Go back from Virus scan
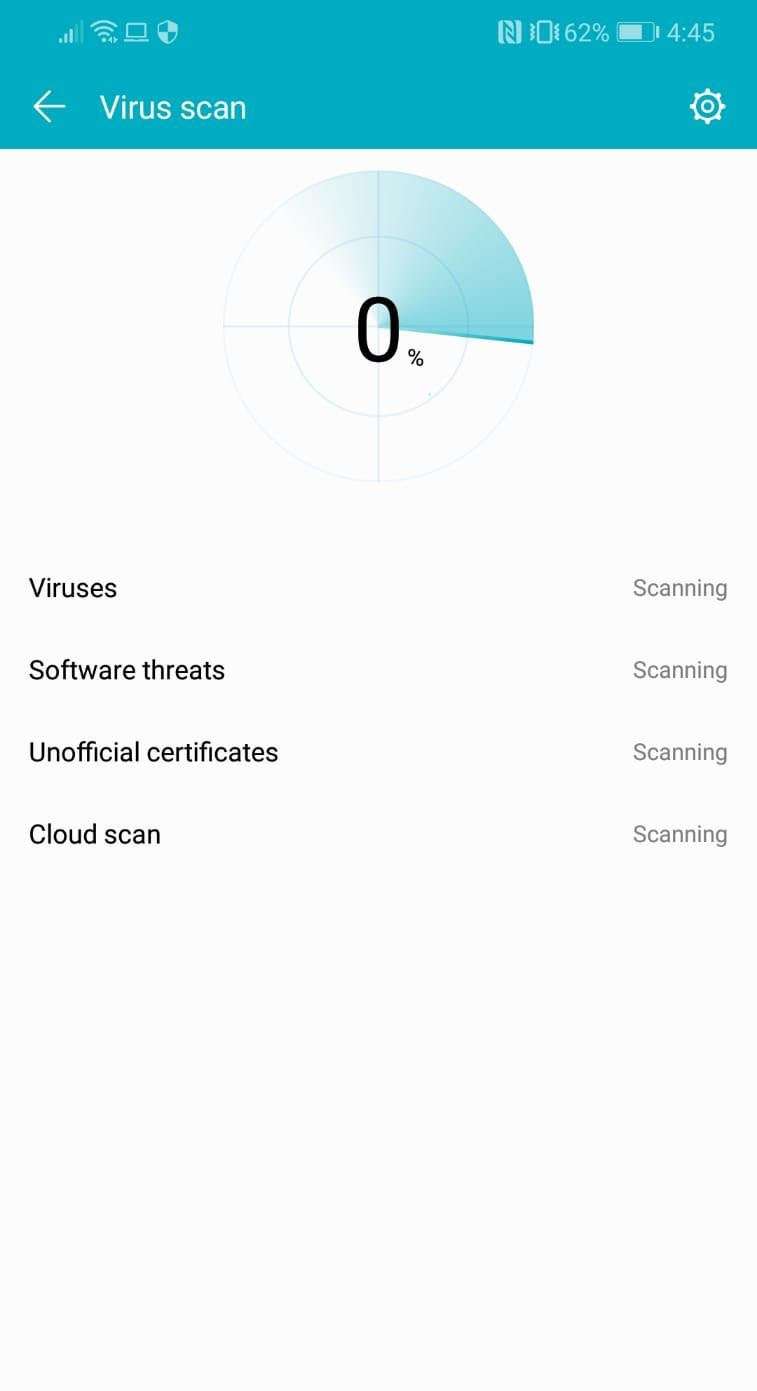Viewport: 757px width, 1391px height. 49,107
